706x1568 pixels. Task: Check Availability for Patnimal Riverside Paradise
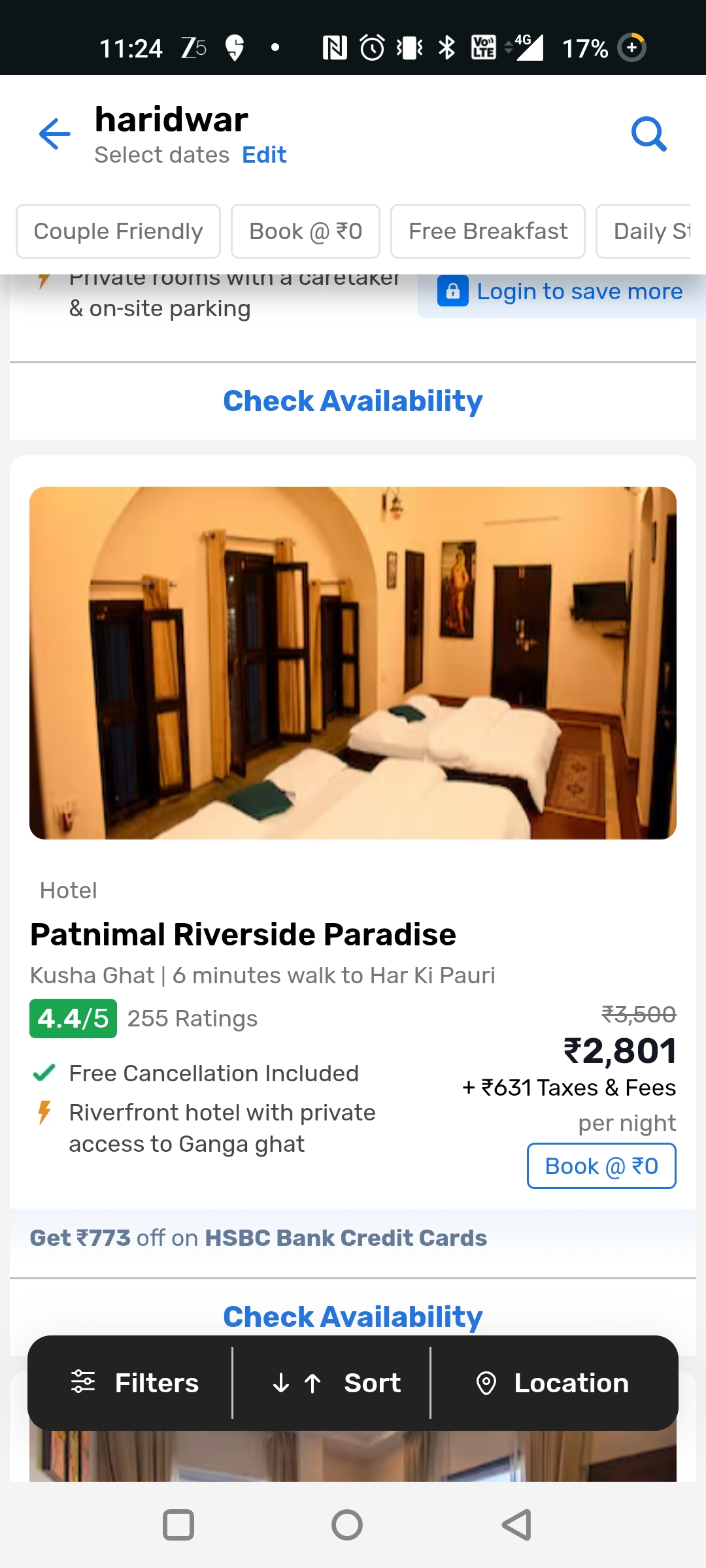tap(353, 1316)
